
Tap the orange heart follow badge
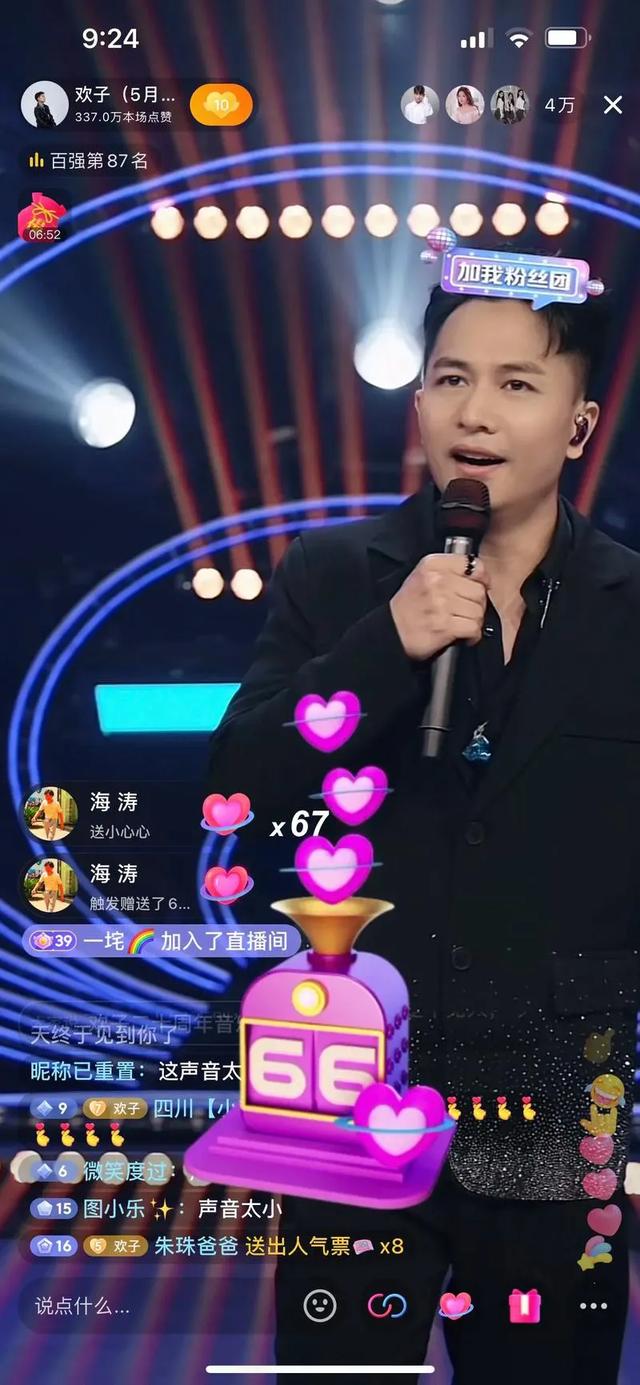(221, 105)
